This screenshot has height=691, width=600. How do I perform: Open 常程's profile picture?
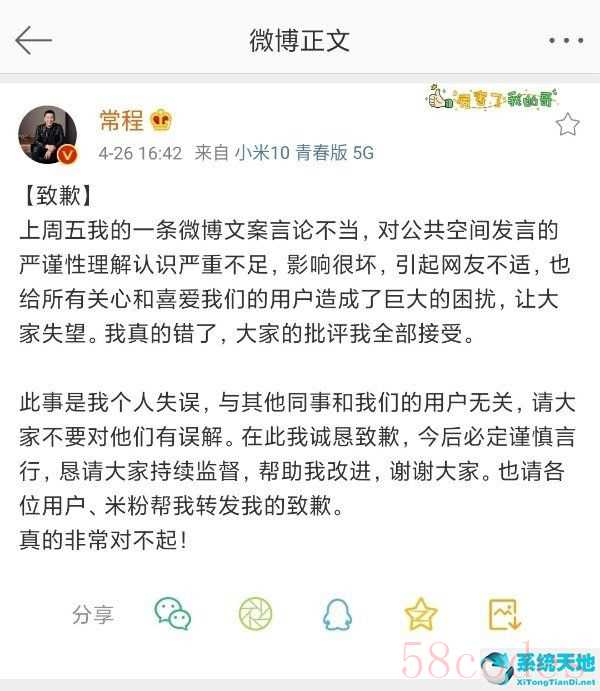(47, 133)
